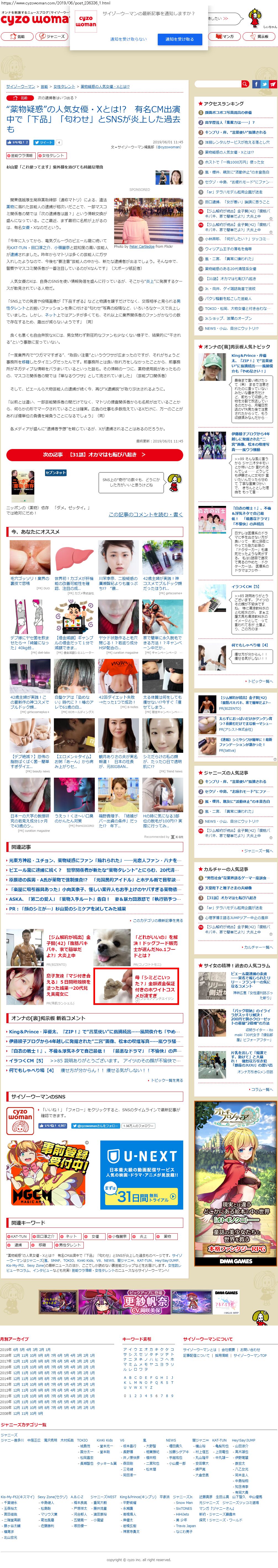Open the 芸能 category tab

(x=17, y=36)
